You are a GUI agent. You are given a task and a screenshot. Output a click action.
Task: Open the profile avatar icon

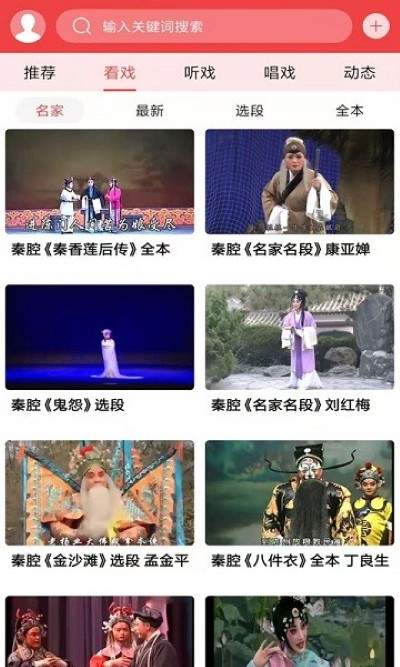coord(28,26)
